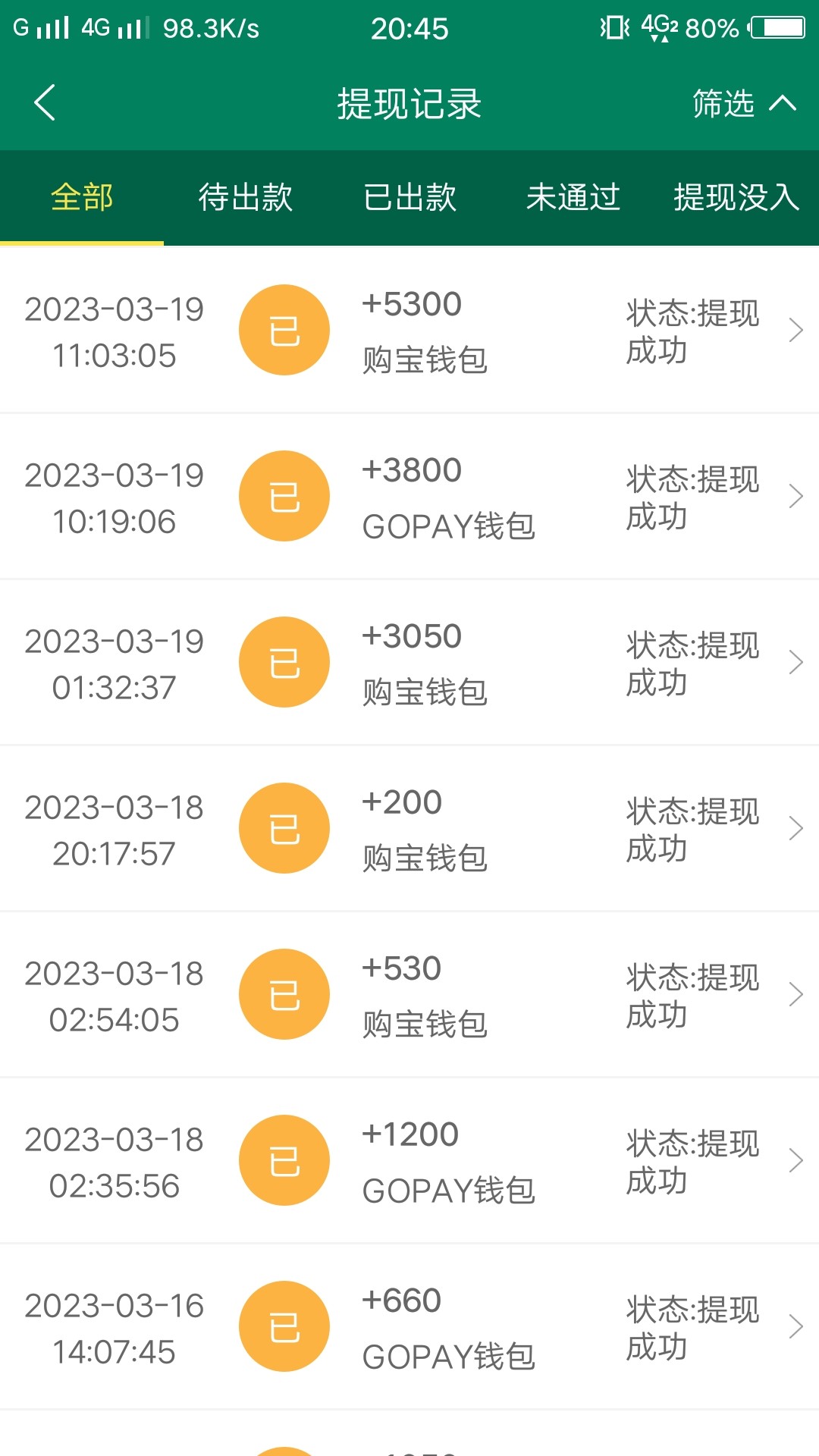
Task: Go back from 提现记录 page
Action: click(45, 103)
